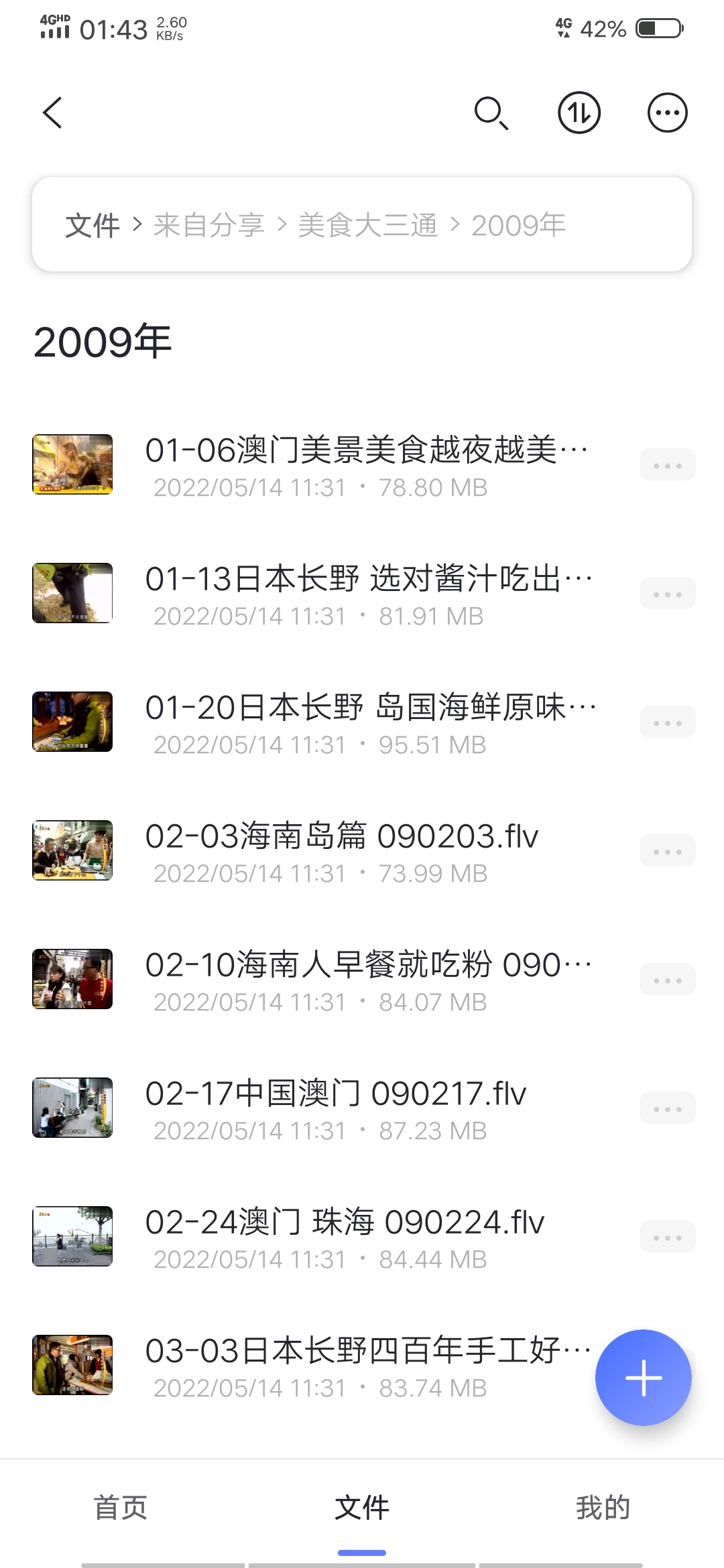This screenshot has width=724, height=1568.
Task: Open the three-dot overflow menu top right
Action: pos(666,113)
